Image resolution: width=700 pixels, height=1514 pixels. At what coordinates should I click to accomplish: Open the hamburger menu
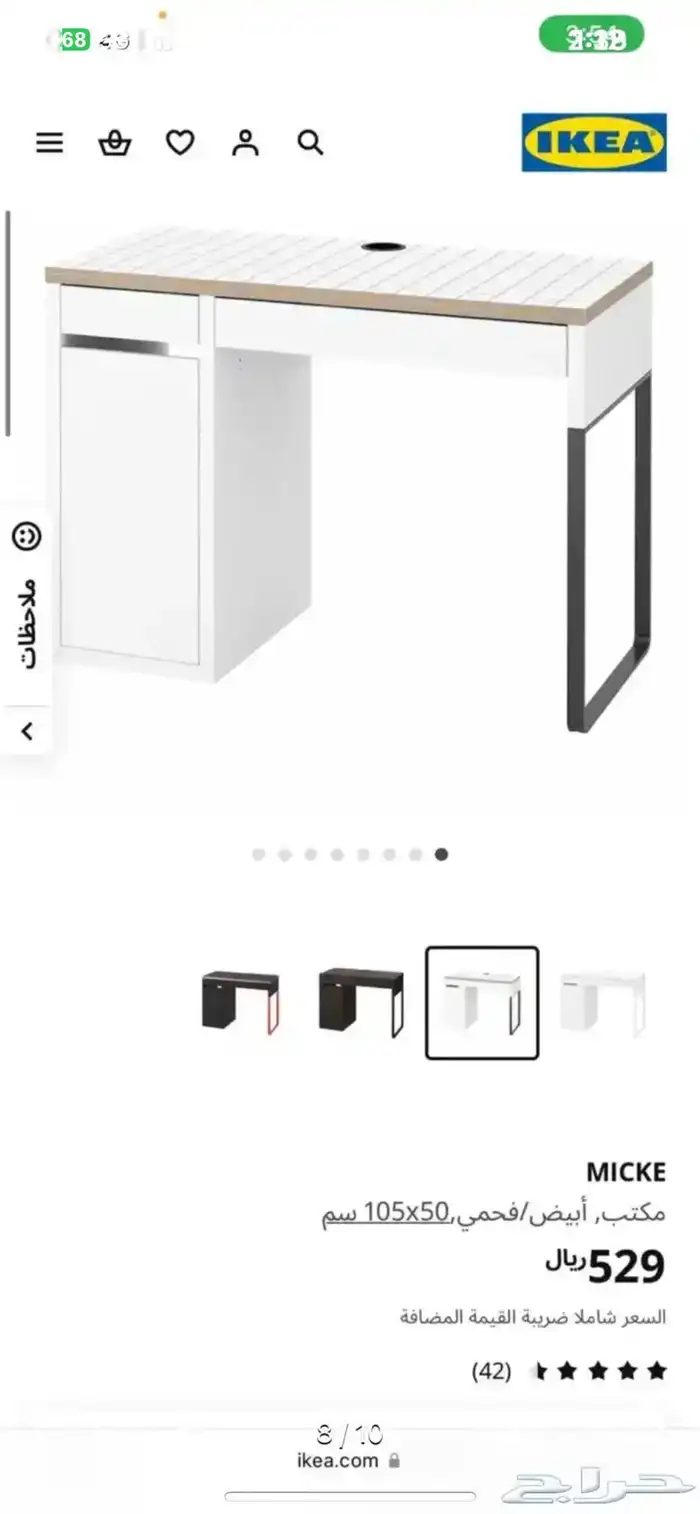50,143
